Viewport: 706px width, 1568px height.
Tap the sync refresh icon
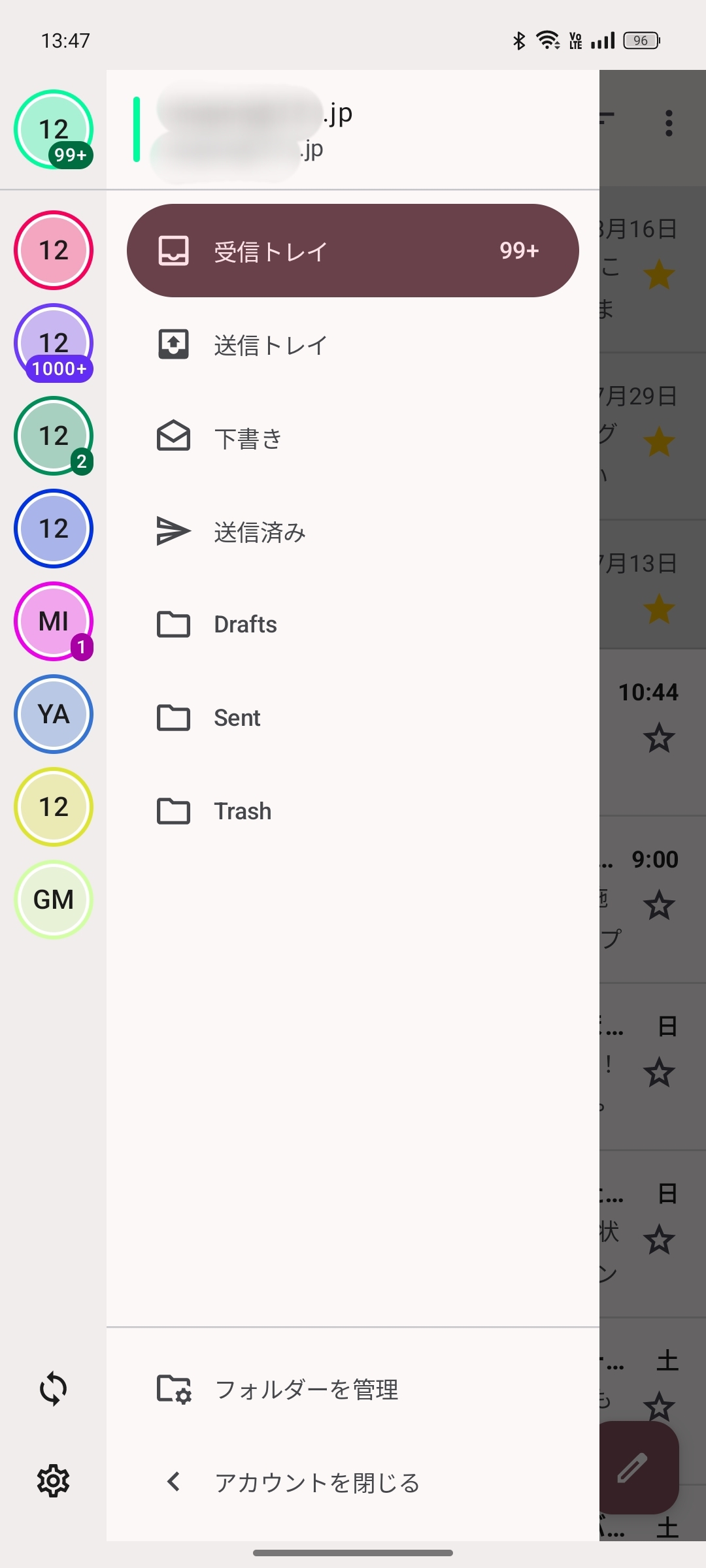[53, 1388]
